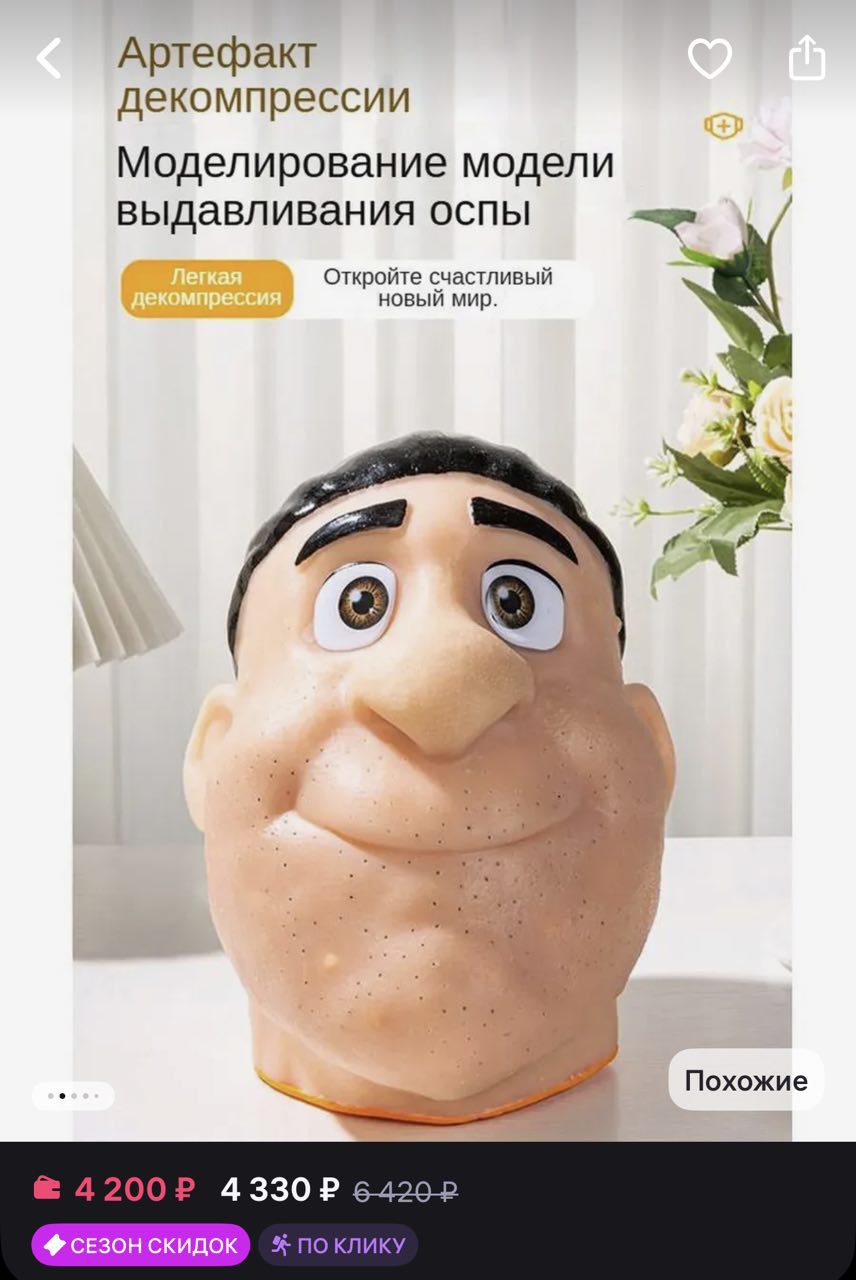Tap the СЕЗОН СКИДОК badge
Image resolution: width=856 pixels, height=1280 pixels.
click(141, 1245)
